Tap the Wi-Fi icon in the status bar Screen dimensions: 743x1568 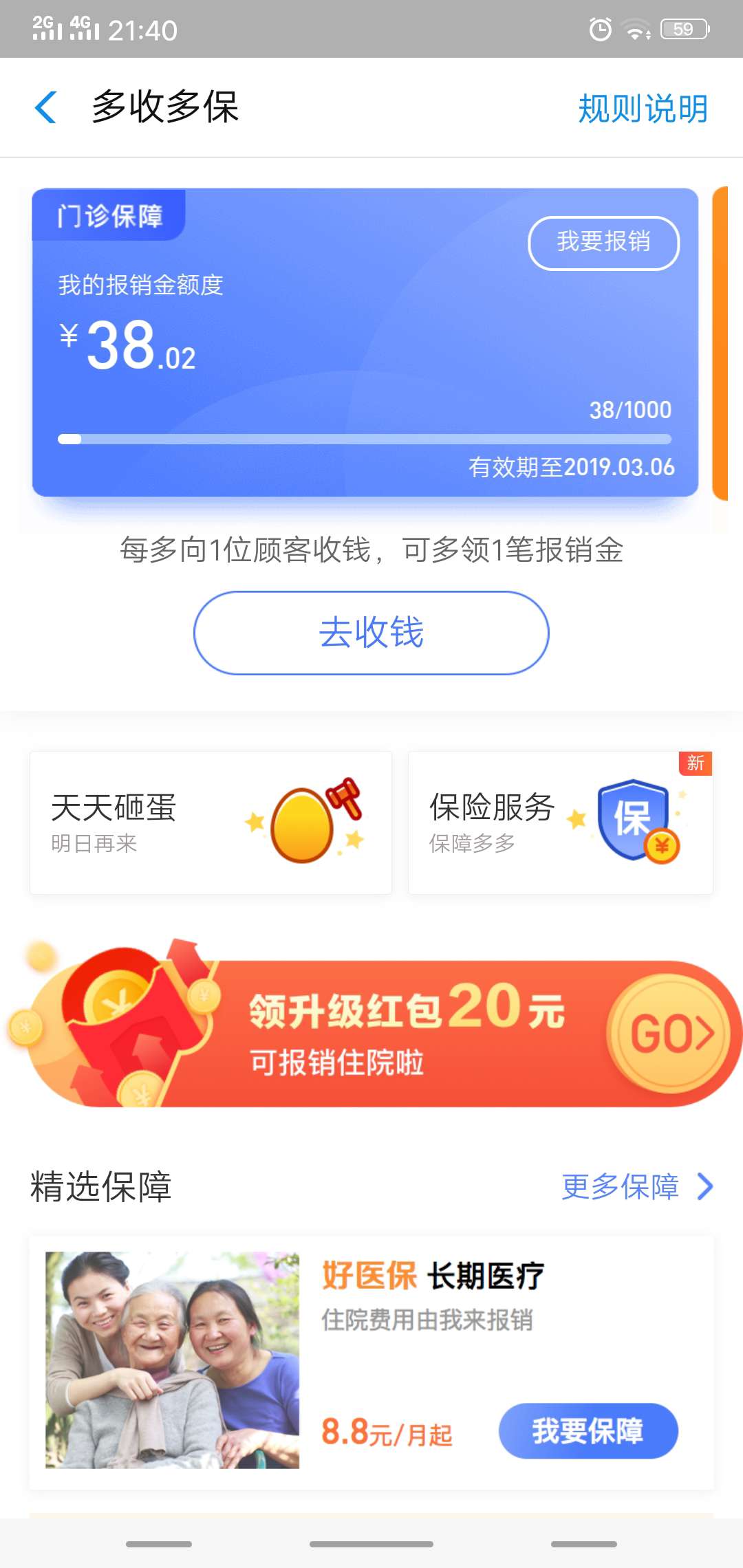tap(636, 29)
